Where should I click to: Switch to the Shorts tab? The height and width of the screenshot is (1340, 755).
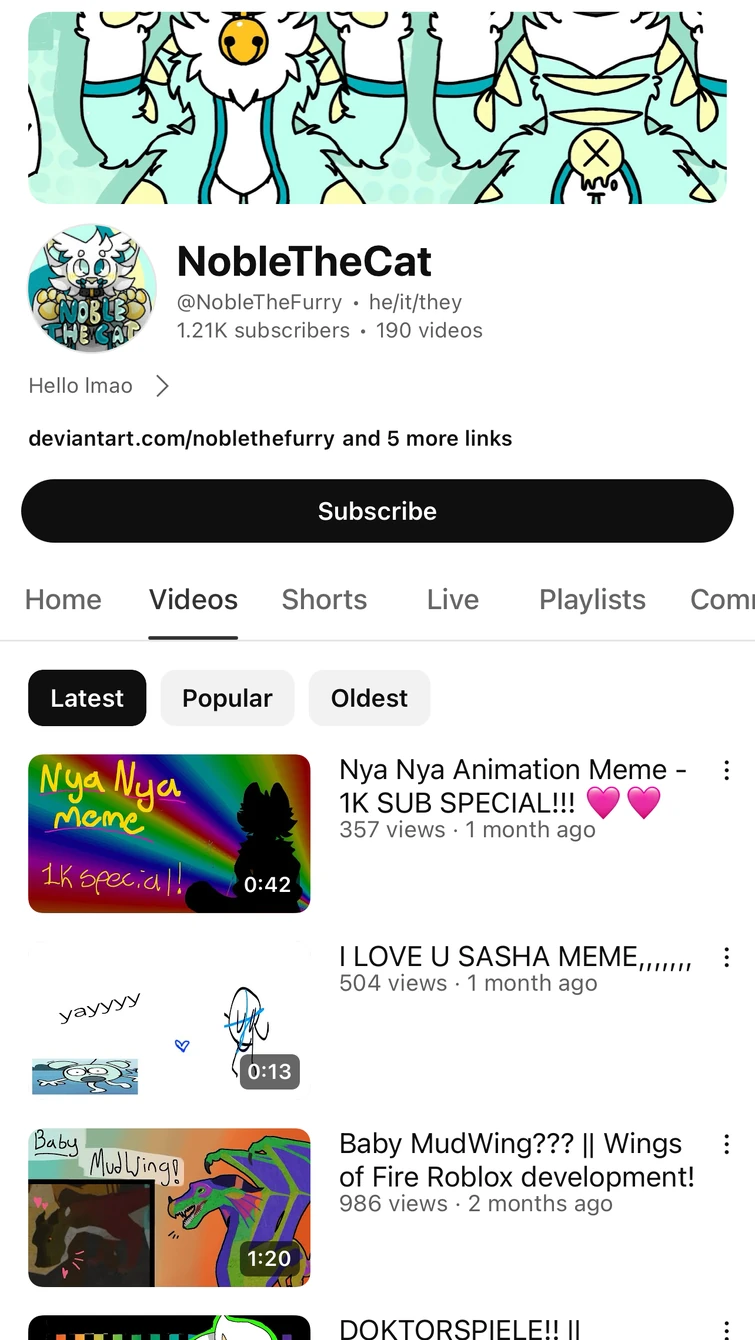tap(324, 599)
